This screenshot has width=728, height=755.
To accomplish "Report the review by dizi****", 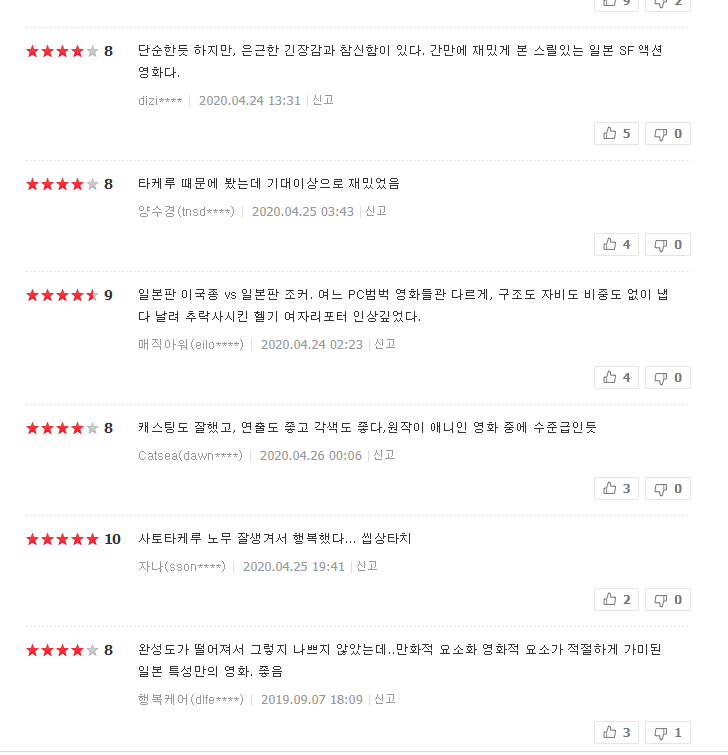I will tap(323, 100).
